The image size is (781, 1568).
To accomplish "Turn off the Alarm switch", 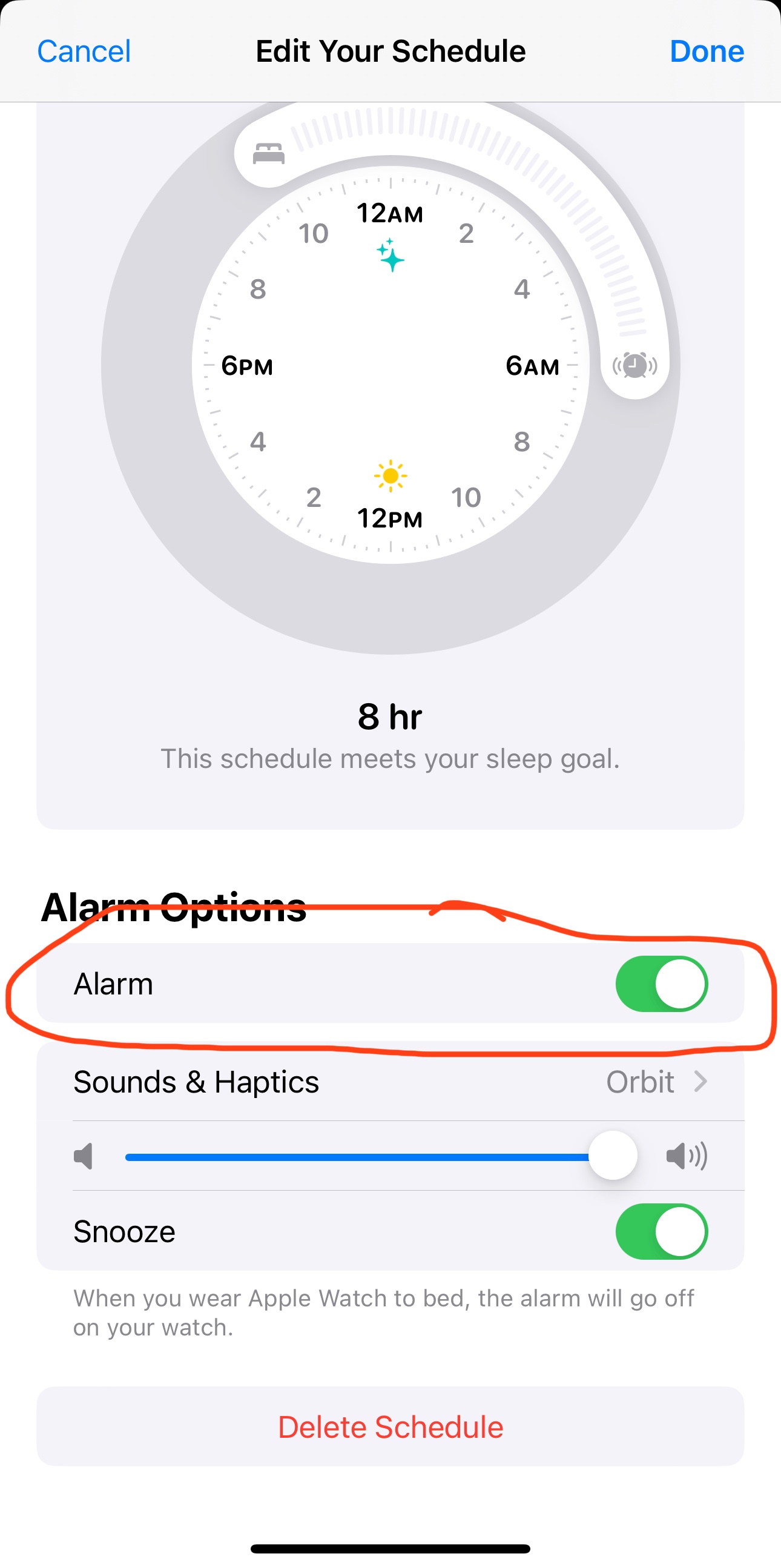I will [662, 984].
